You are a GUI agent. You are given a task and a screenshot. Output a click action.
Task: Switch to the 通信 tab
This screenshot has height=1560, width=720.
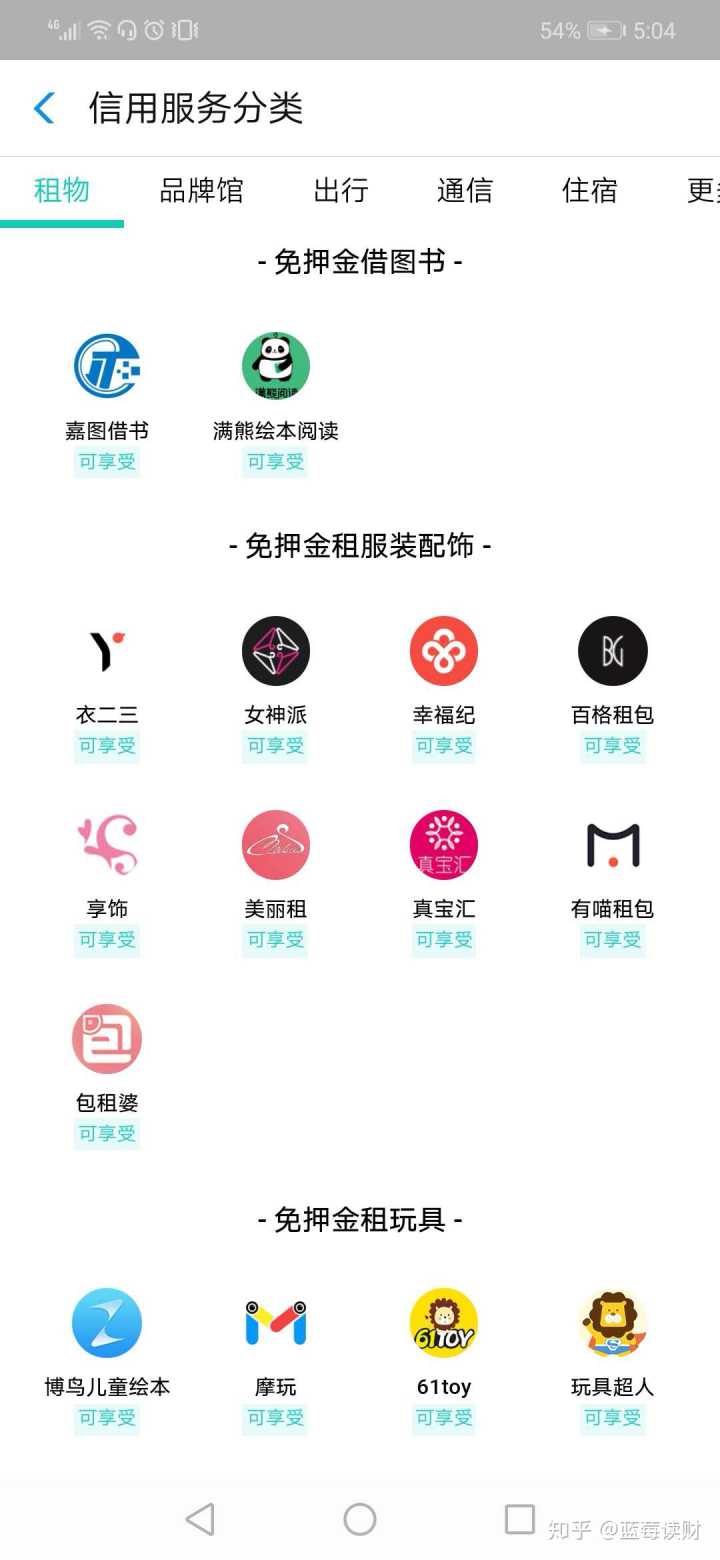pos(464,190)
